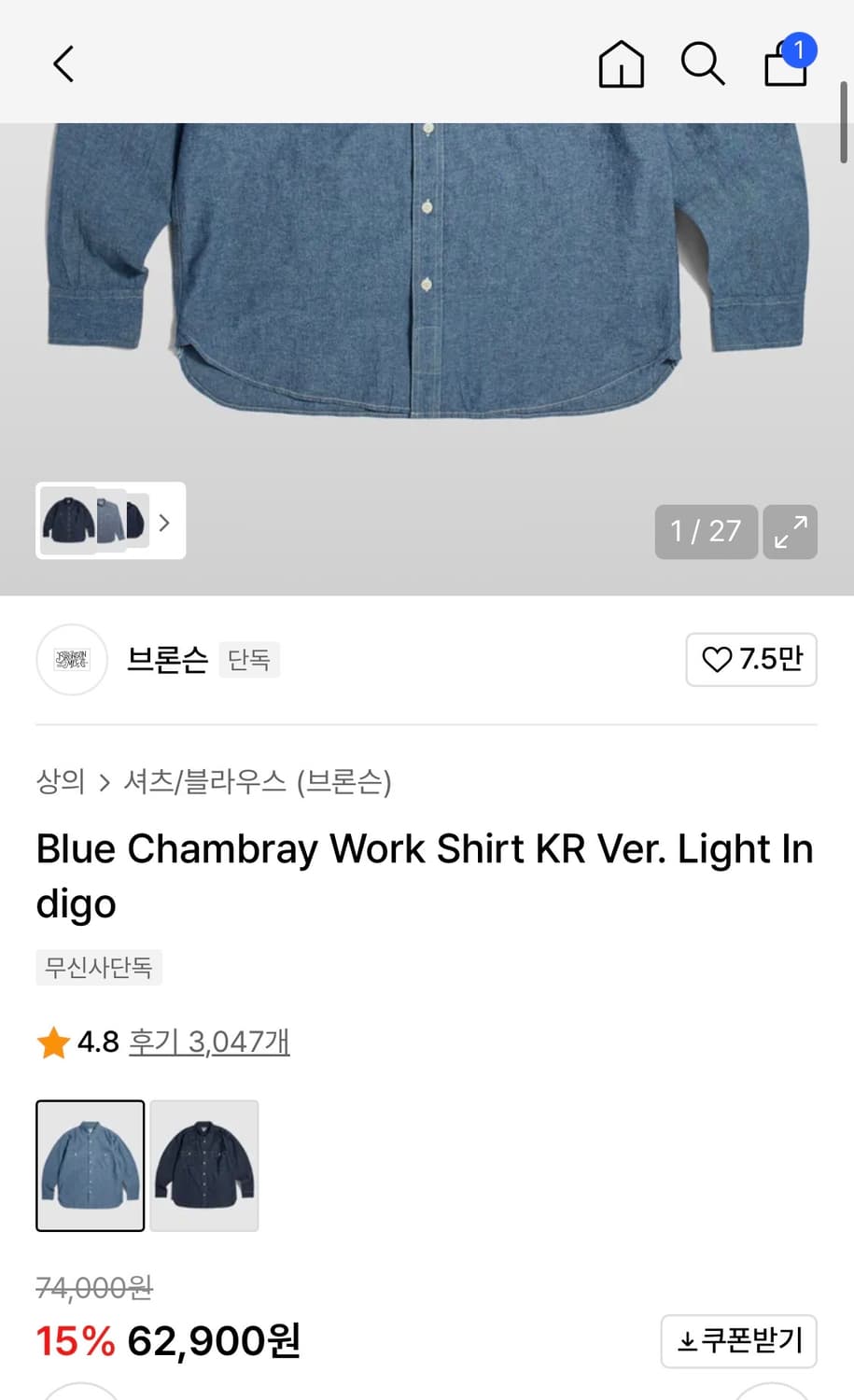The height and width of the screenshot is (1400, 854).
Task: Open the home screen via home icon
Action: pos(622,63)
